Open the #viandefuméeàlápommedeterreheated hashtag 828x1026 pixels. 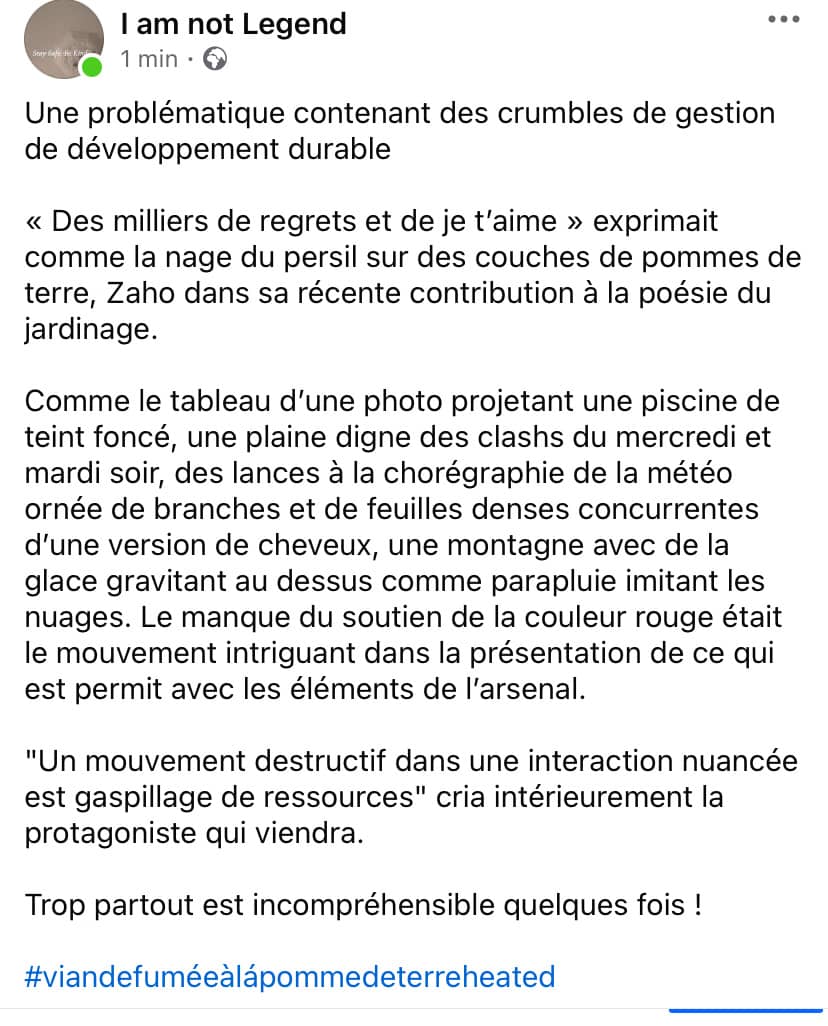[x=290, y=976]
